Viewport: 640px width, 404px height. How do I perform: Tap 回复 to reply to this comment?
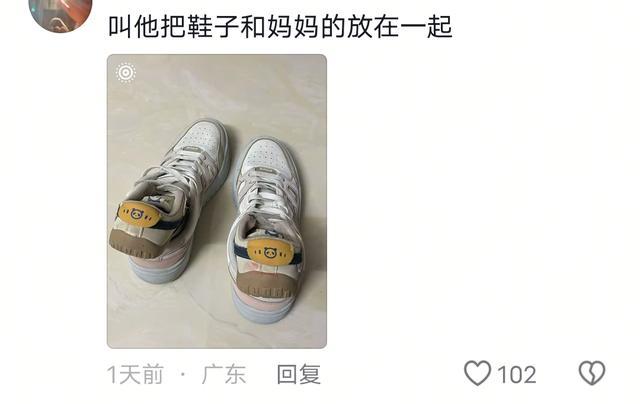(x=298, y=375)
